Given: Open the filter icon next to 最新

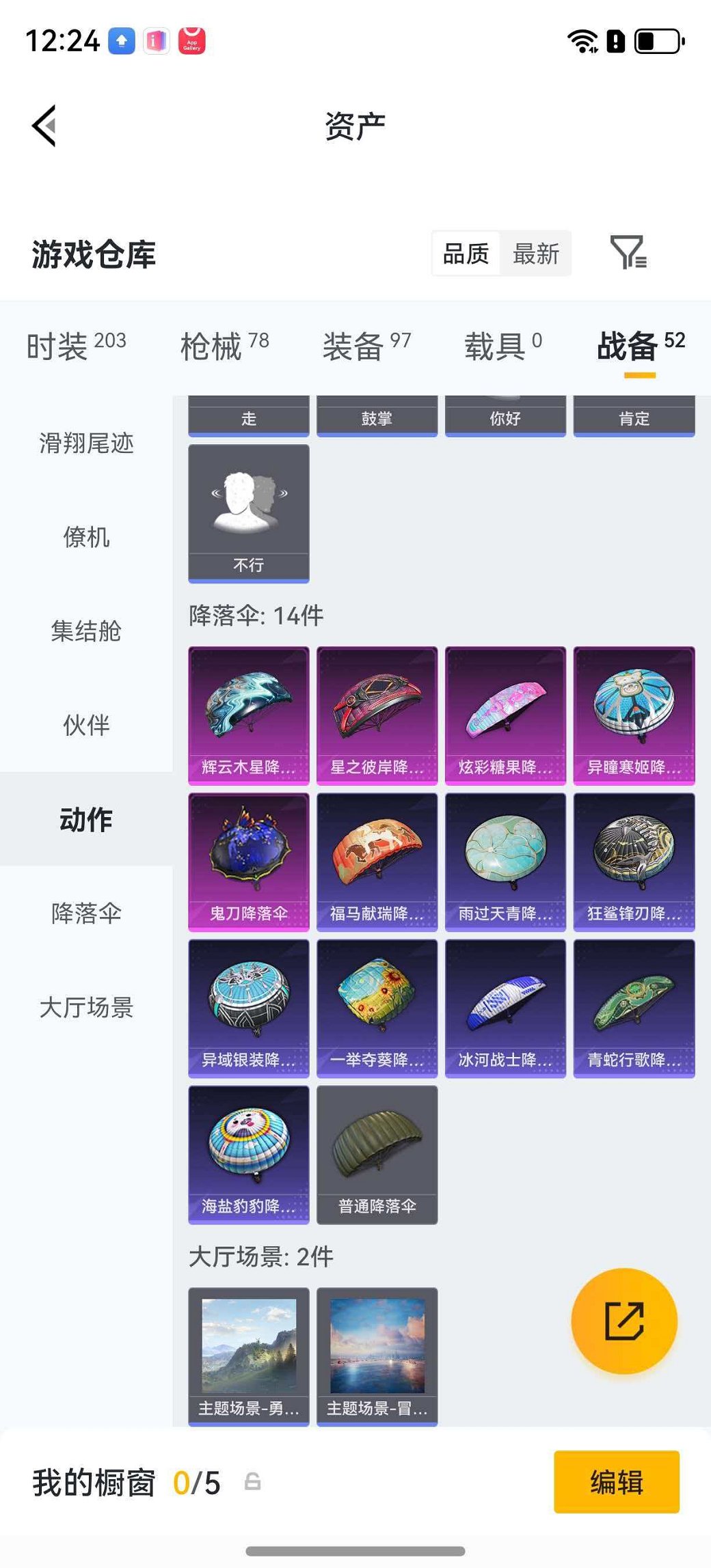Looking at the screenshot, I should [630, 253].
